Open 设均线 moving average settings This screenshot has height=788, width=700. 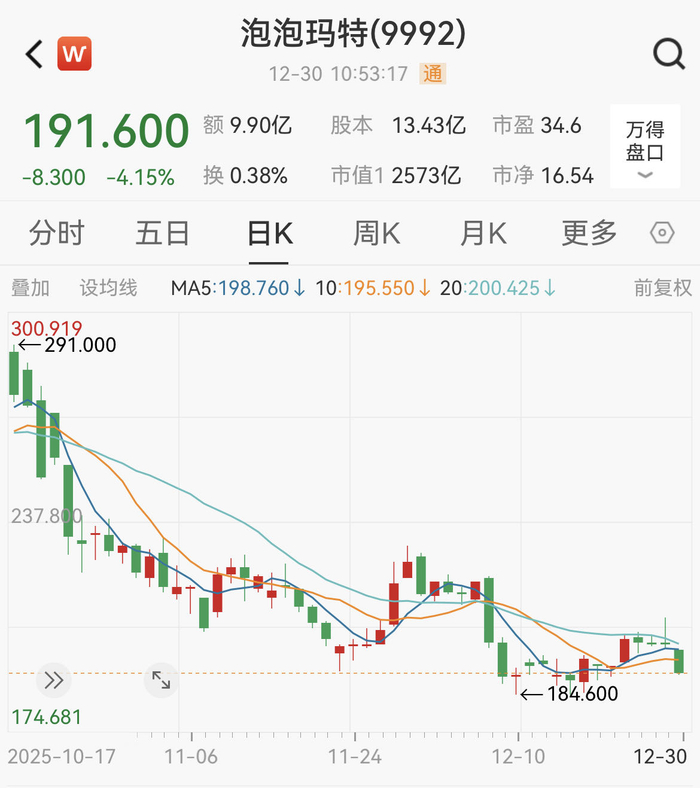(x=108, y=288)
